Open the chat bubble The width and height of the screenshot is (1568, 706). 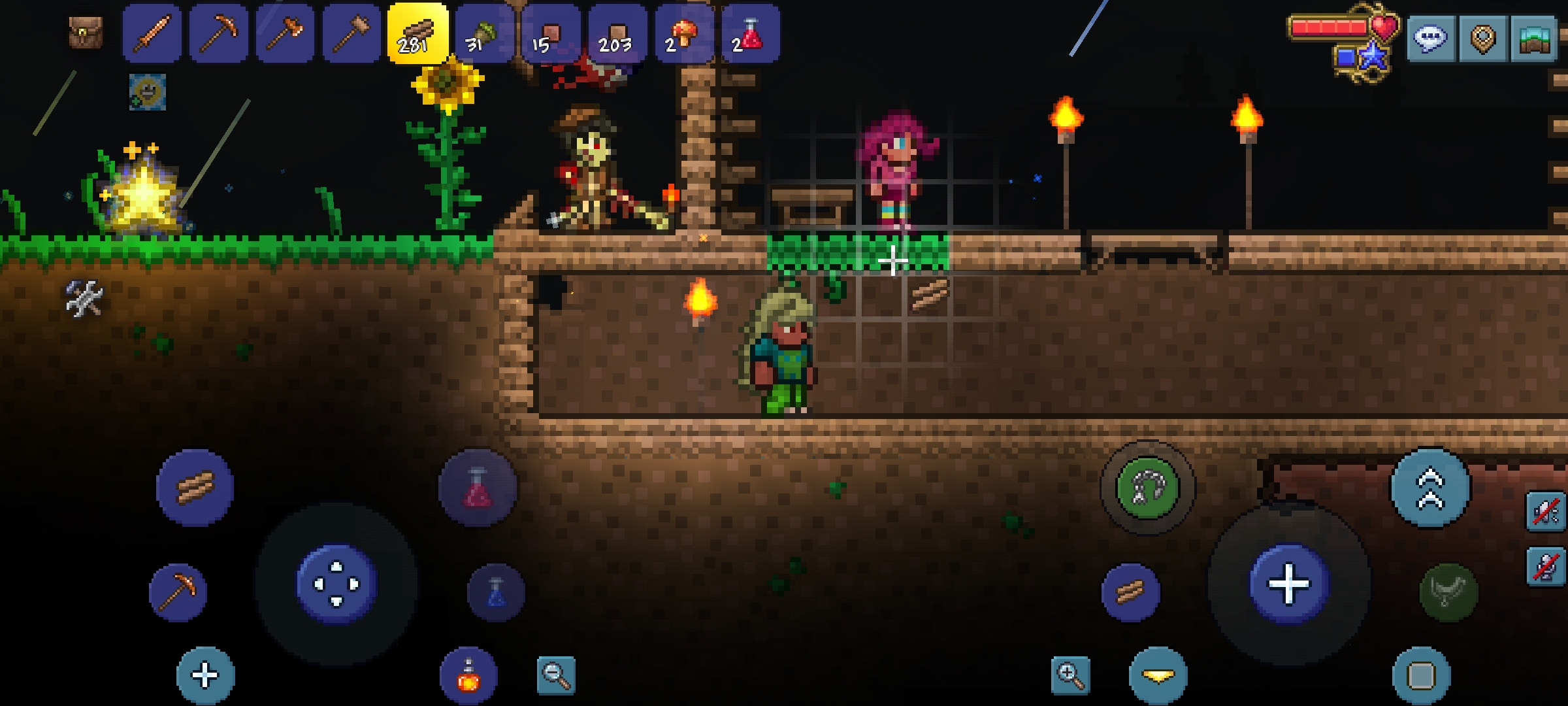pos(1429,39)
